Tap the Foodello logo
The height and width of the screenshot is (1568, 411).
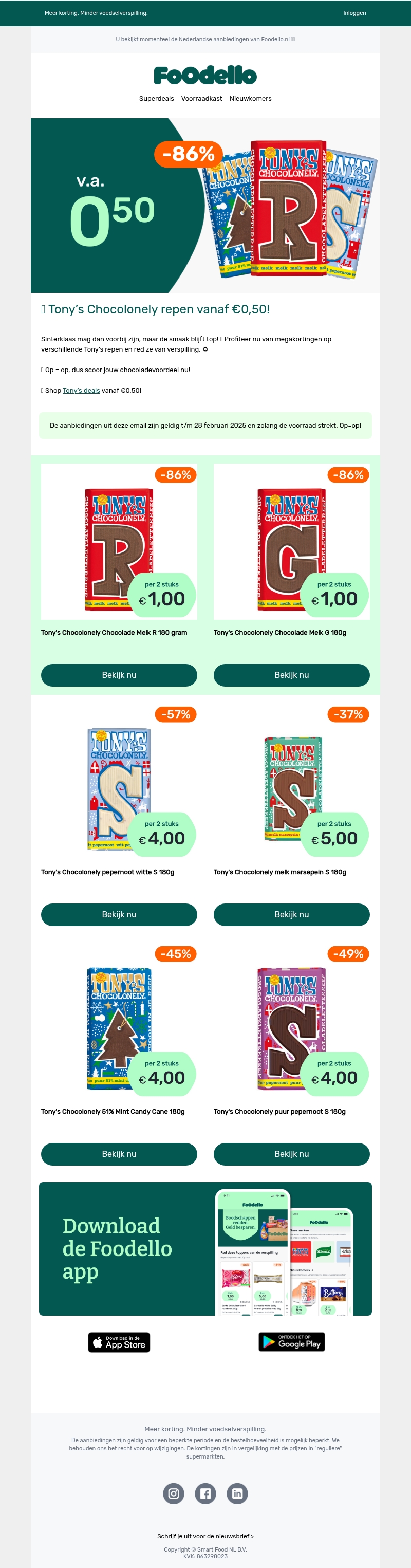coord(205,76)
